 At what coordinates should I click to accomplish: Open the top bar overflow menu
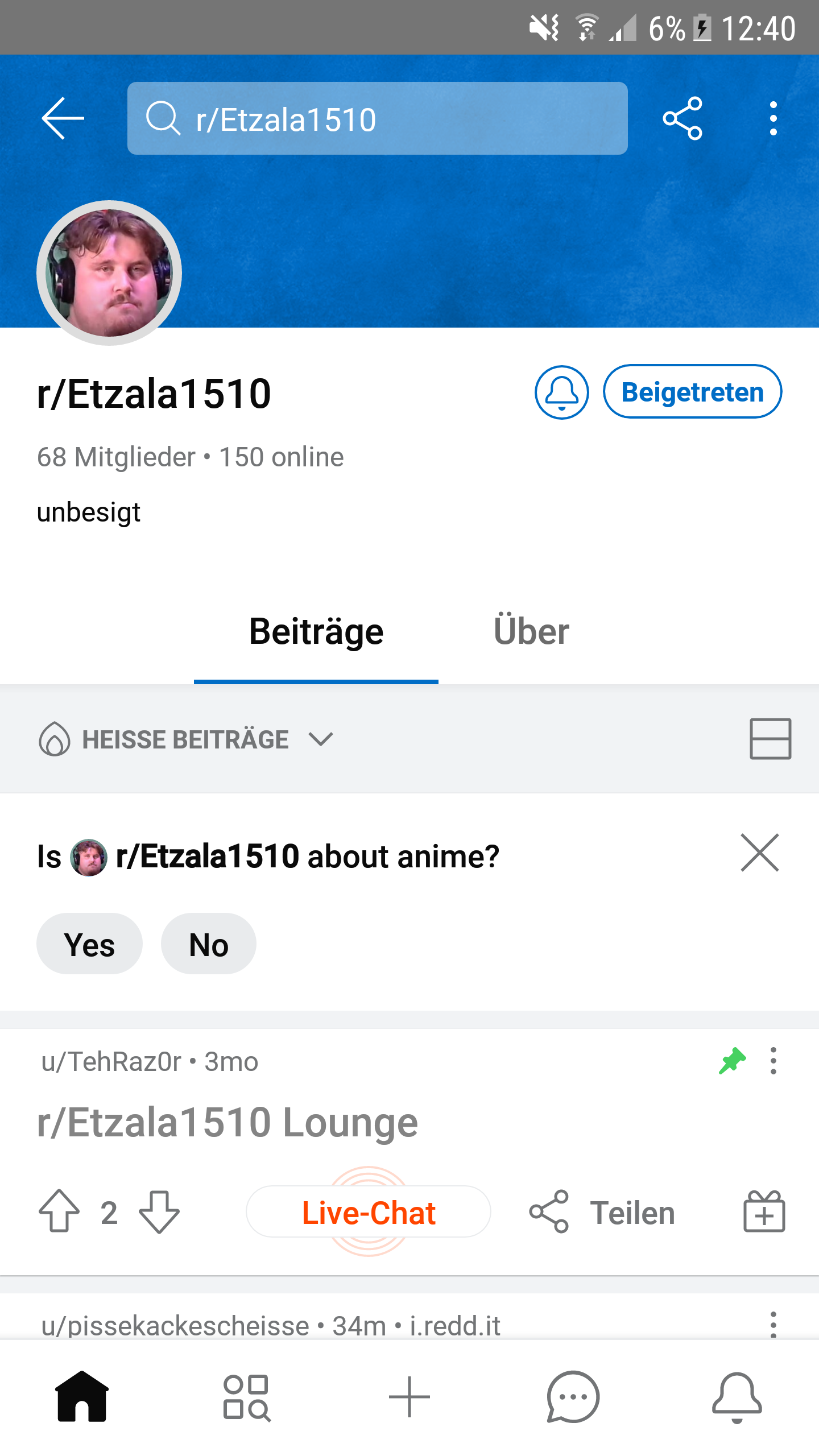point(773,118)
